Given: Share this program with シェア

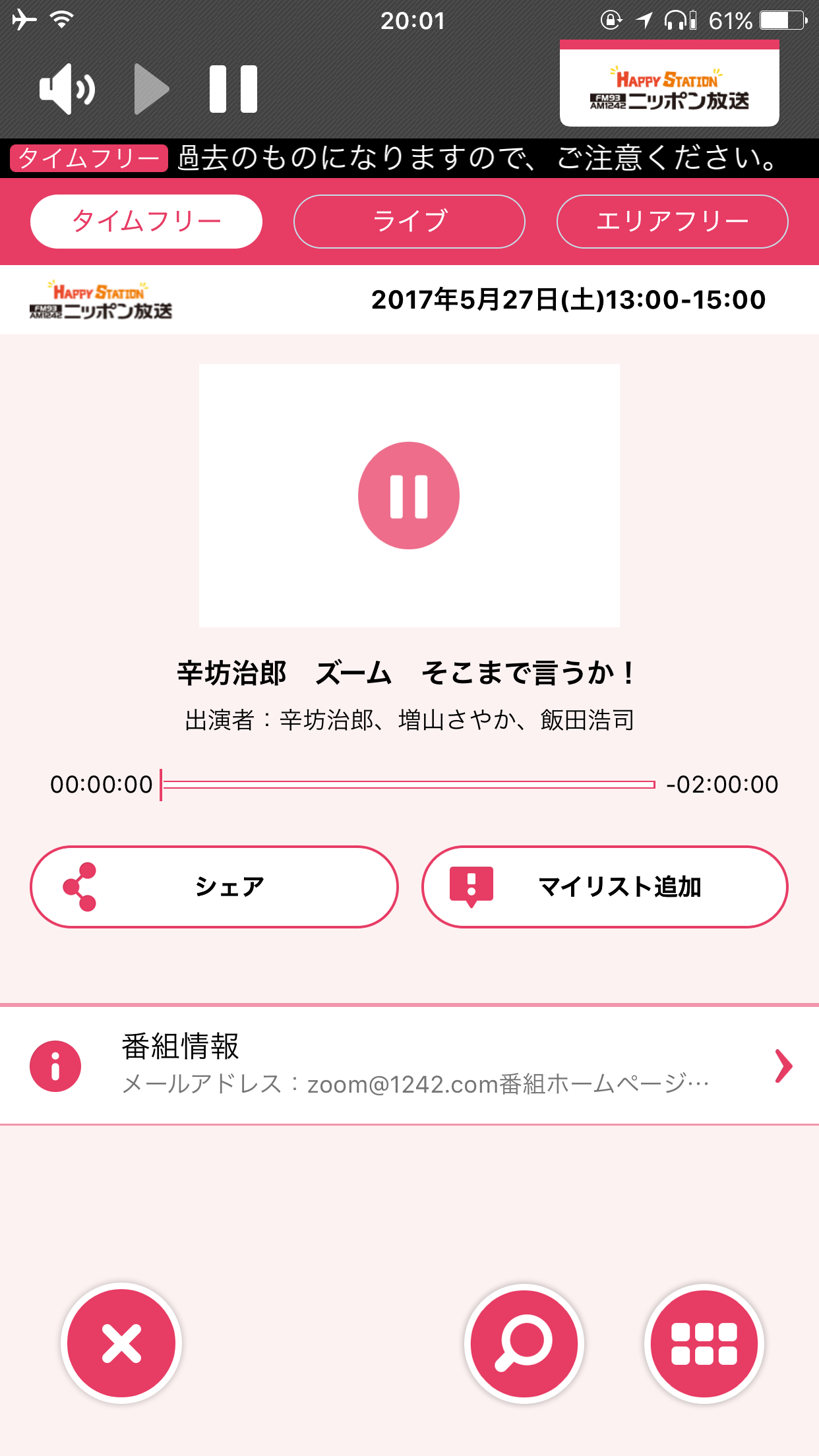Looking at the screenshot, I should point(214,887).
